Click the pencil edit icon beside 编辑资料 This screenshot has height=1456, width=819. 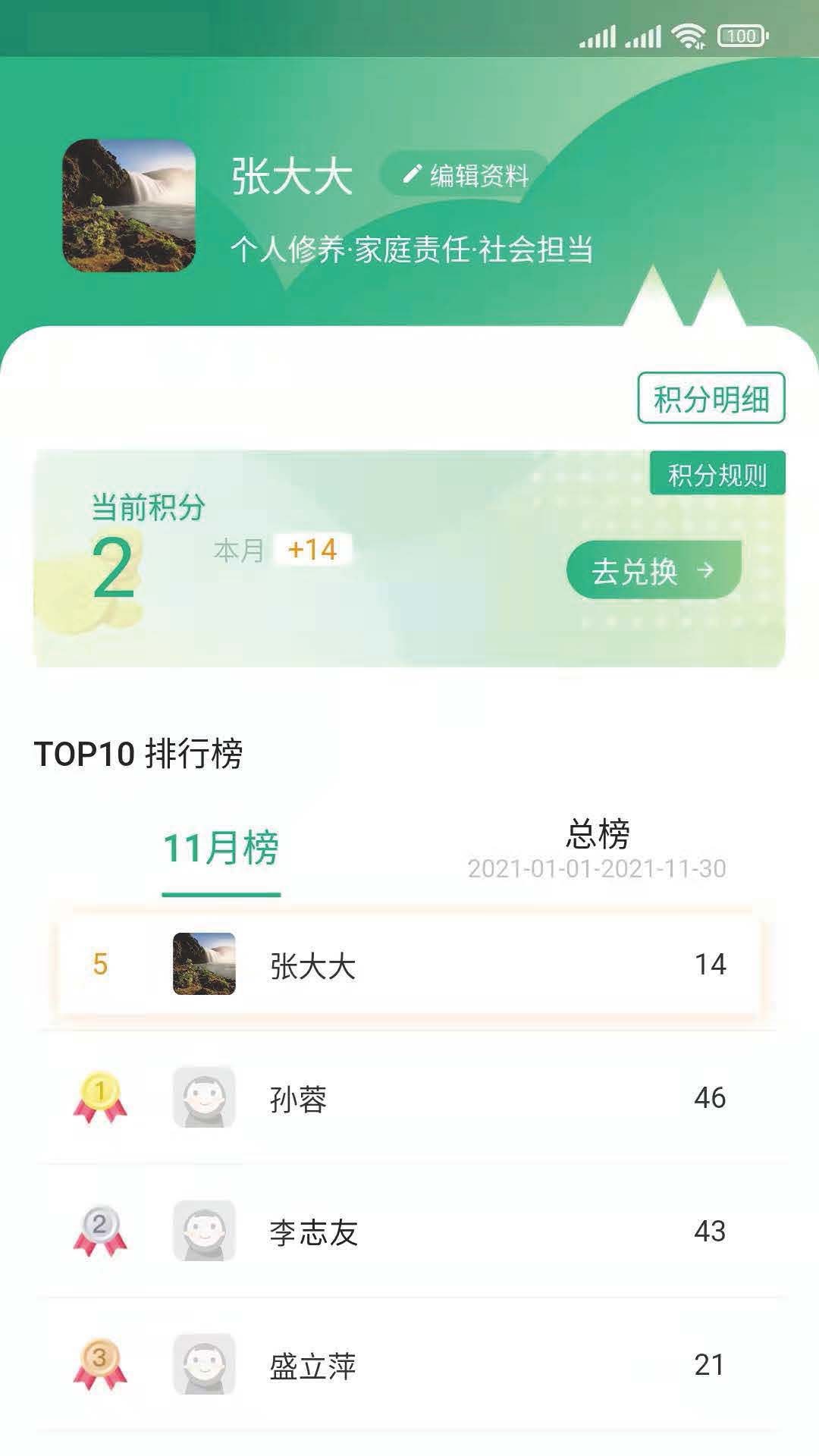coord(410,174)
